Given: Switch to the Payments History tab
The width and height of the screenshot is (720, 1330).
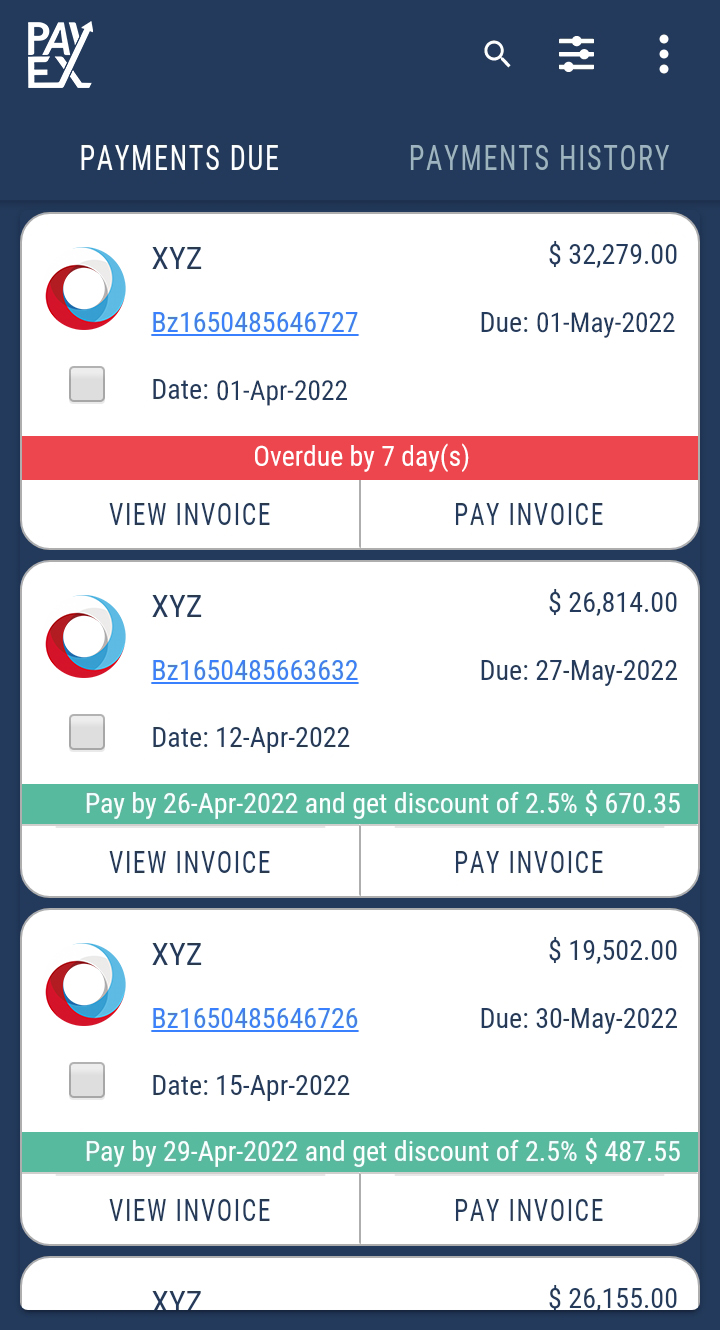Looking at the screenshot, I should point(539,157).
